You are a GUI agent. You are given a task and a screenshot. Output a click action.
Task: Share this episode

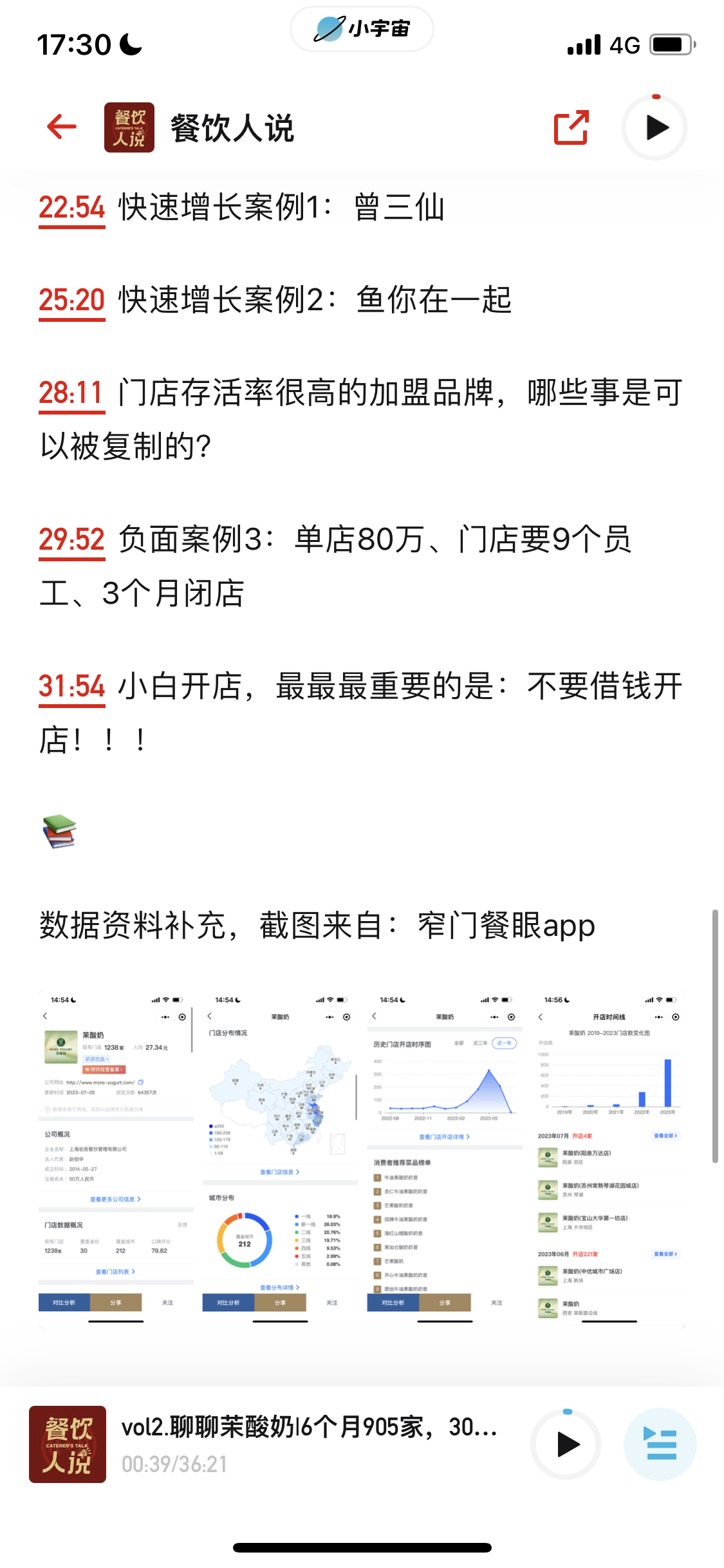[x=571, y=127]
